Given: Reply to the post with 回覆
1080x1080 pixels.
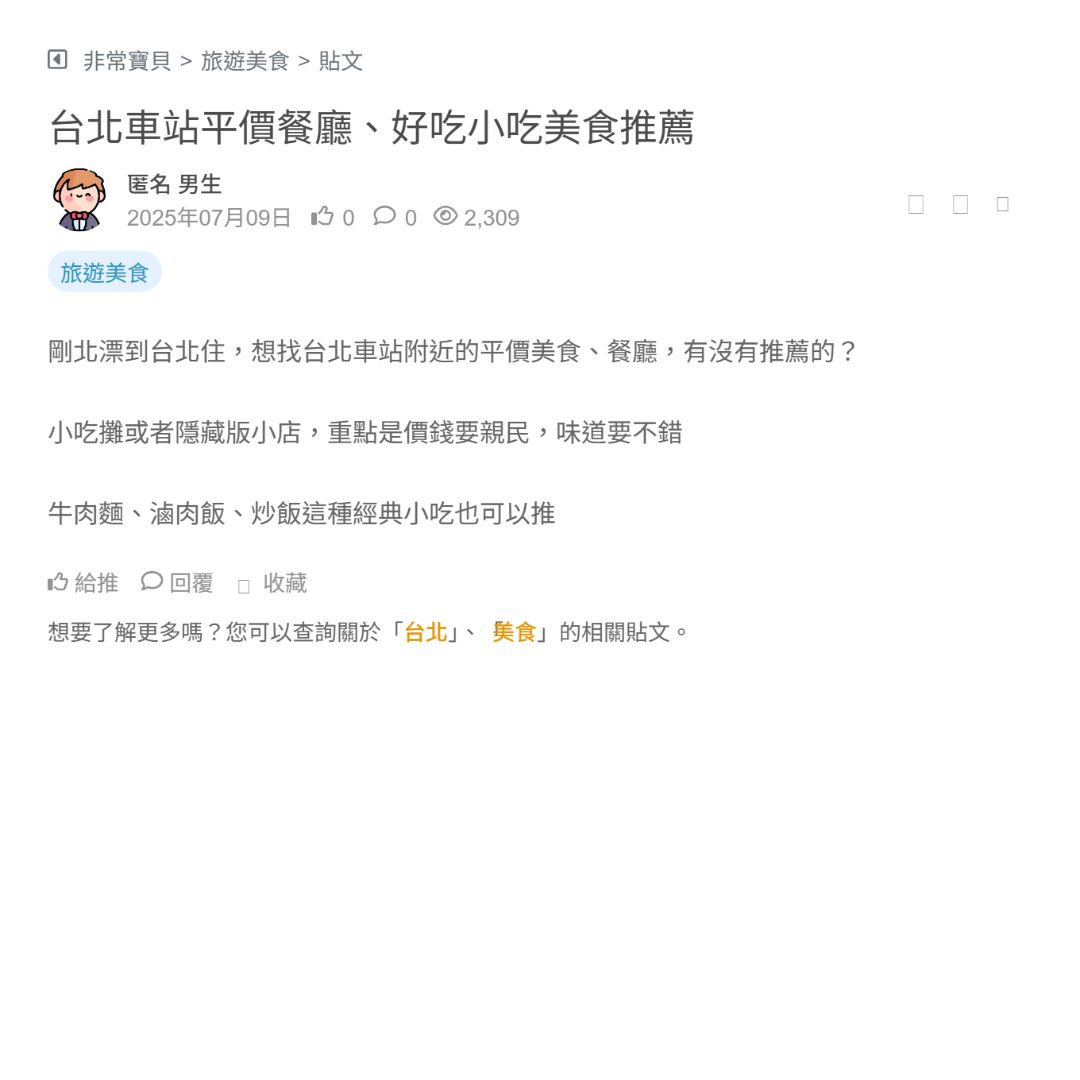Looking at the screenshot, I should pos(177,582).
